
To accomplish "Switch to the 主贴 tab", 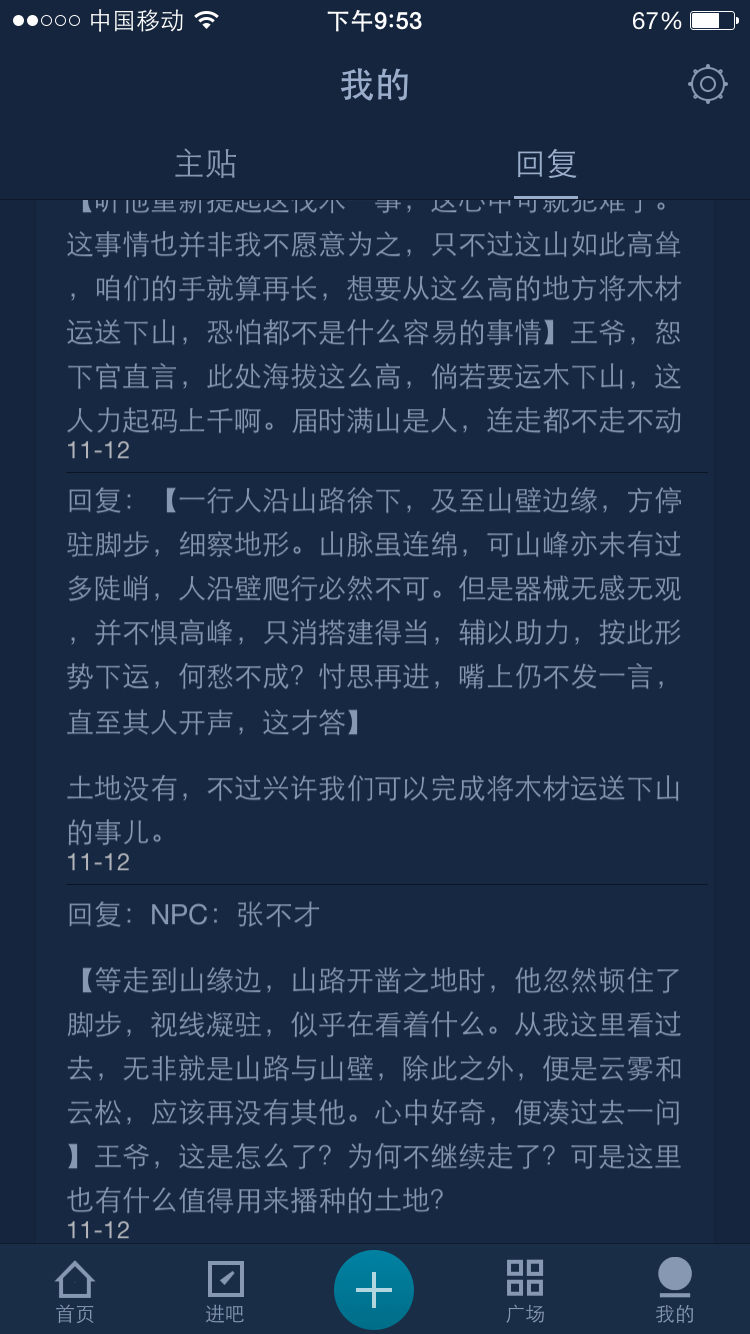I will 205,164.
